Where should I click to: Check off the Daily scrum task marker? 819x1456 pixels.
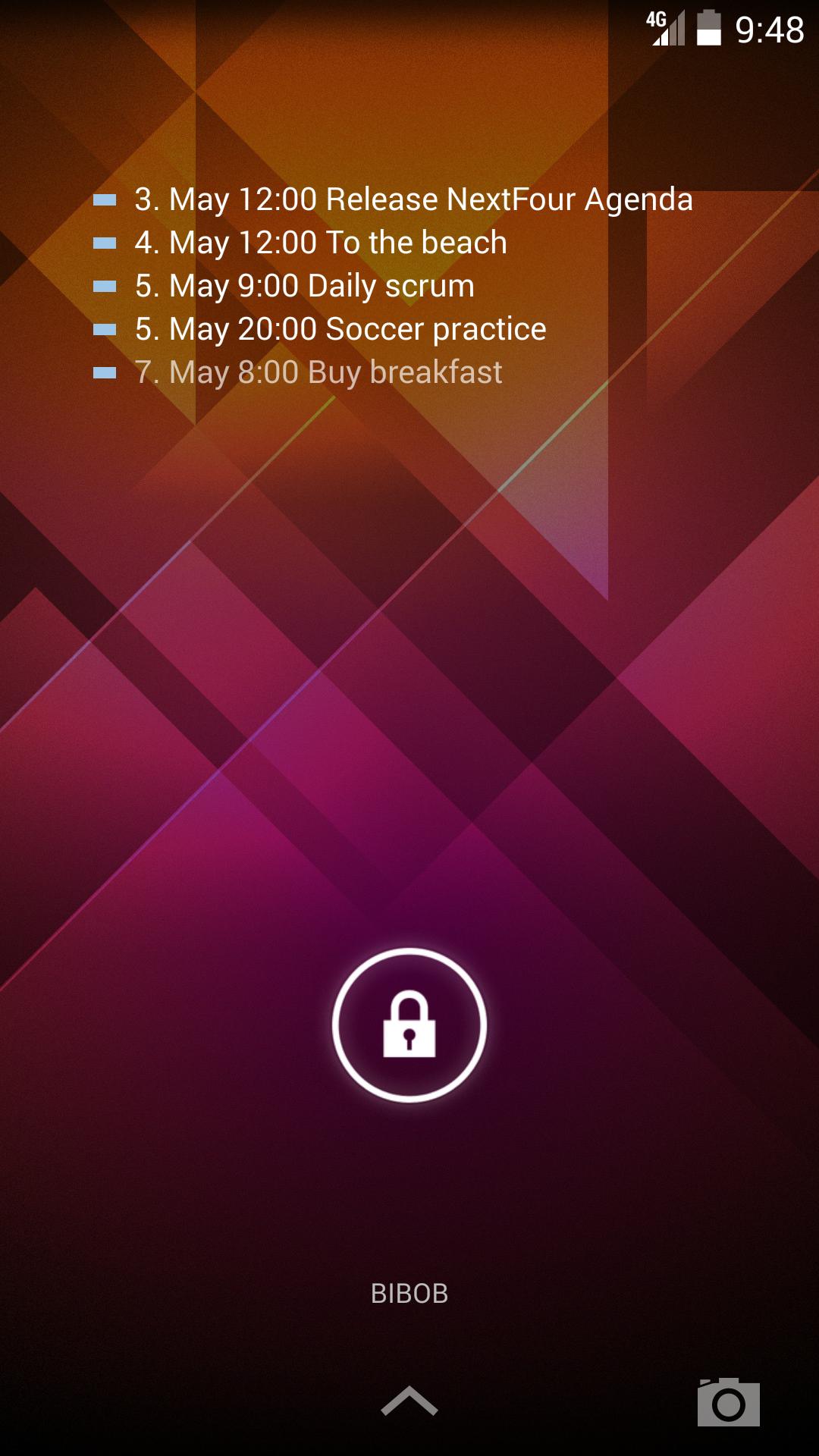click(x=104, y=287)
